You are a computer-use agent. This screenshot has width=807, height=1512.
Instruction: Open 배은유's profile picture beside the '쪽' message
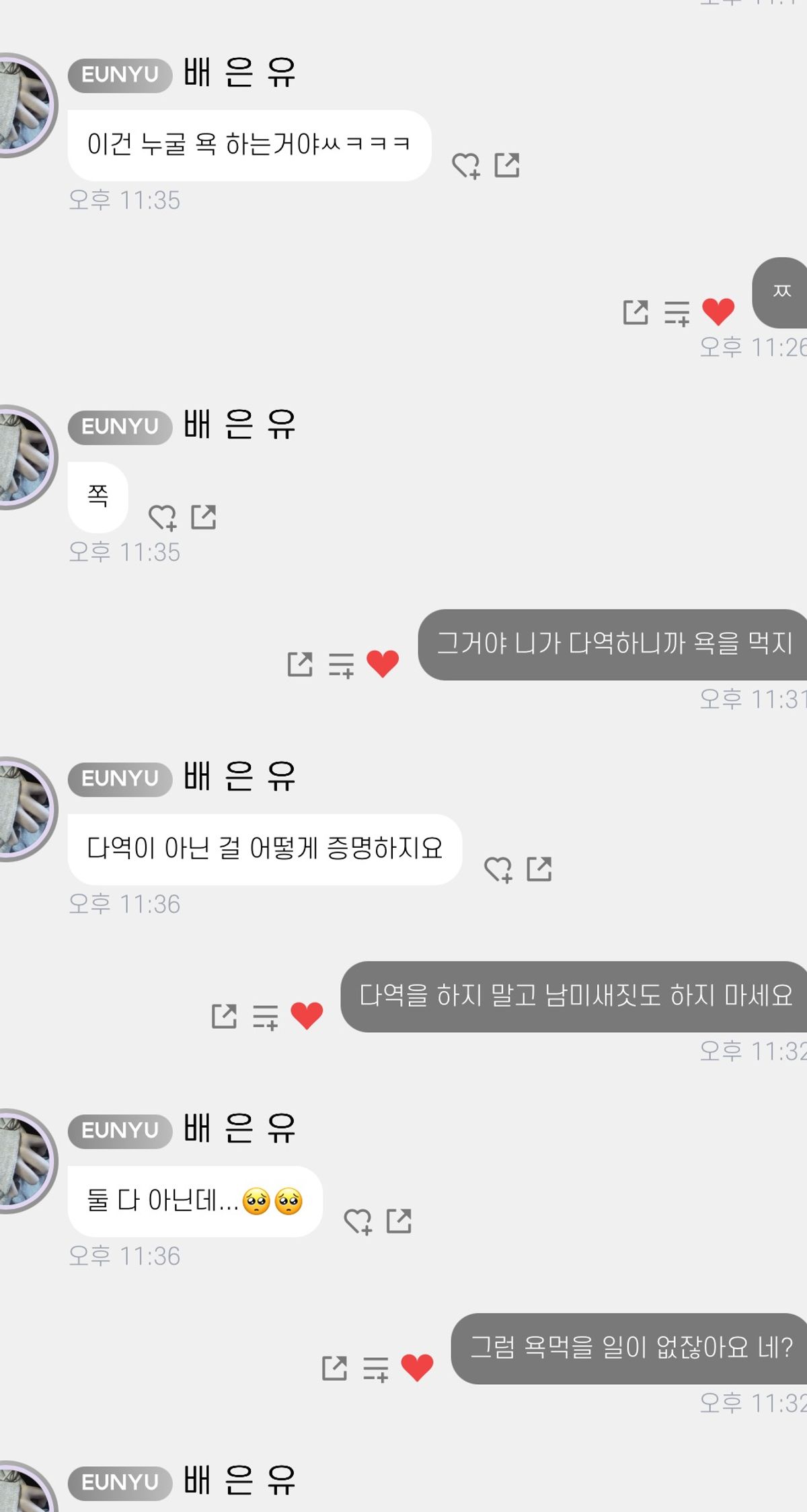point(24,458)
